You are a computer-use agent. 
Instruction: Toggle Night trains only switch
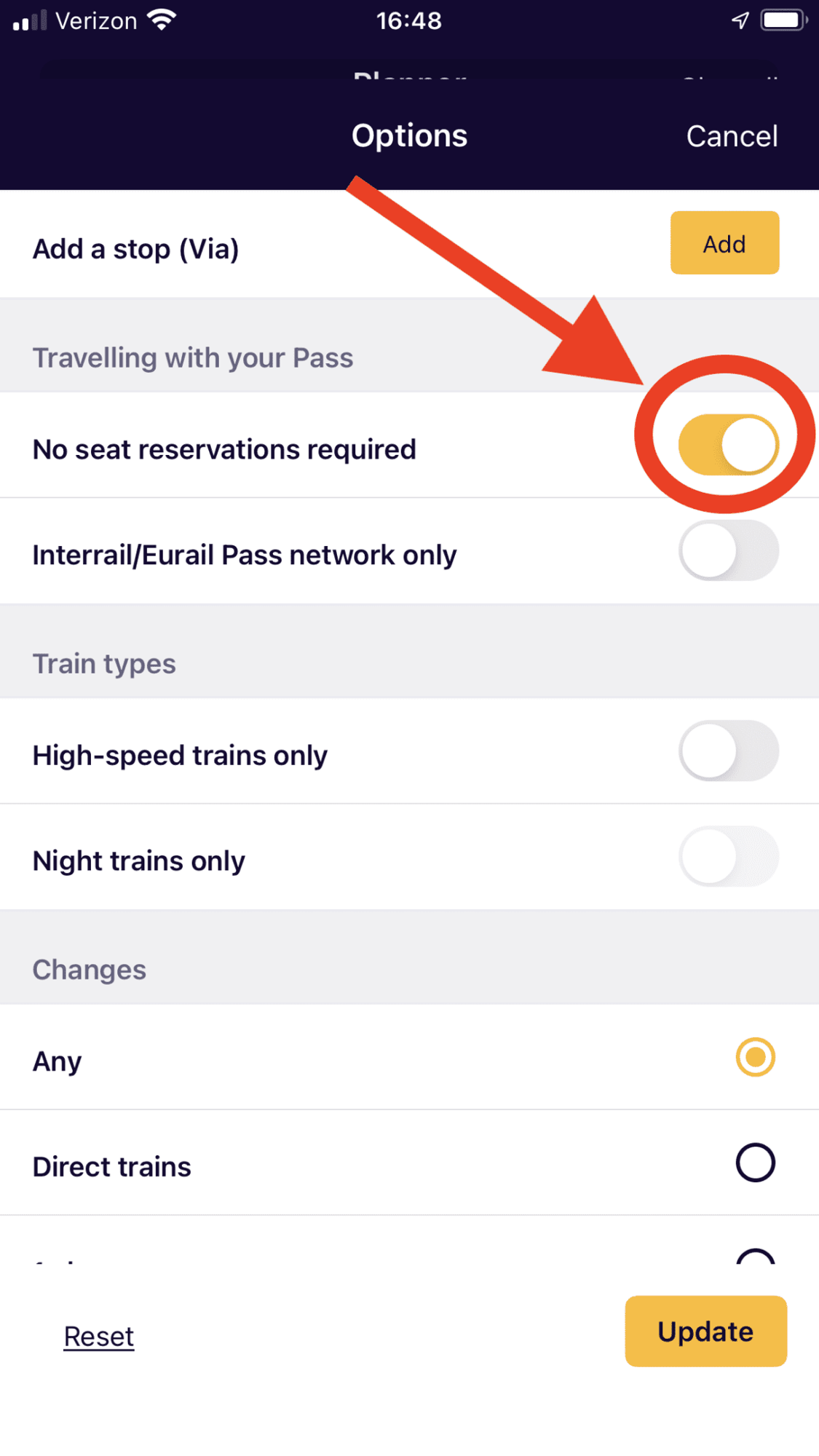point(728,857)
